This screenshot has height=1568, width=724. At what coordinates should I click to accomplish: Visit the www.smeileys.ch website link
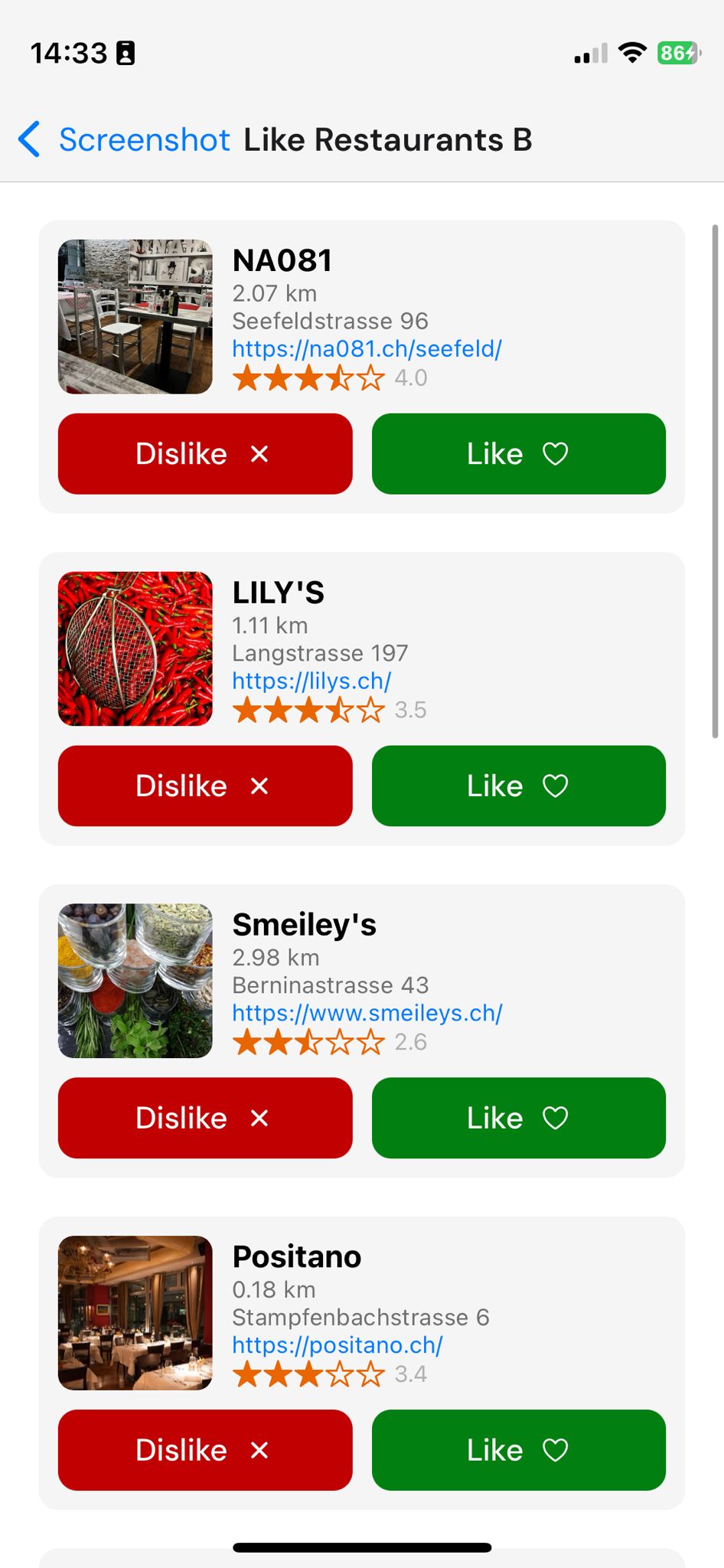(x=367, y=1013)
